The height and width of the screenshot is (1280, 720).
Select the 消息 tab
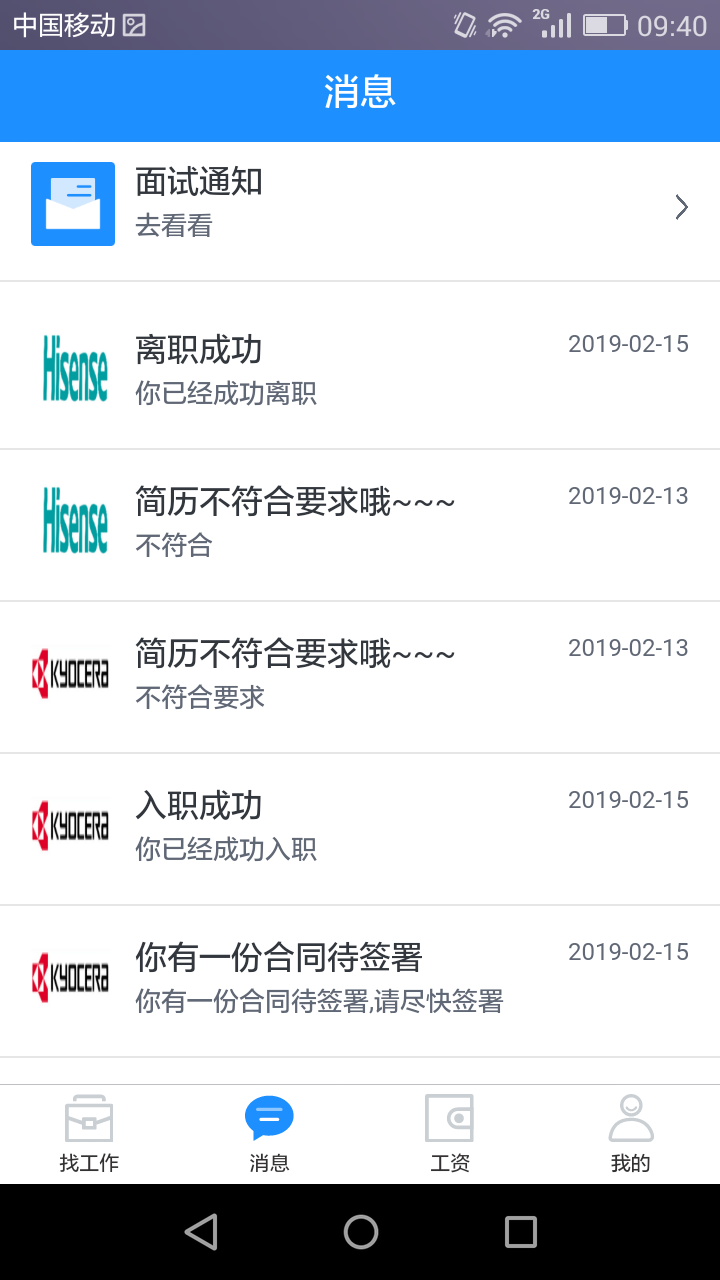(269, 1134)
